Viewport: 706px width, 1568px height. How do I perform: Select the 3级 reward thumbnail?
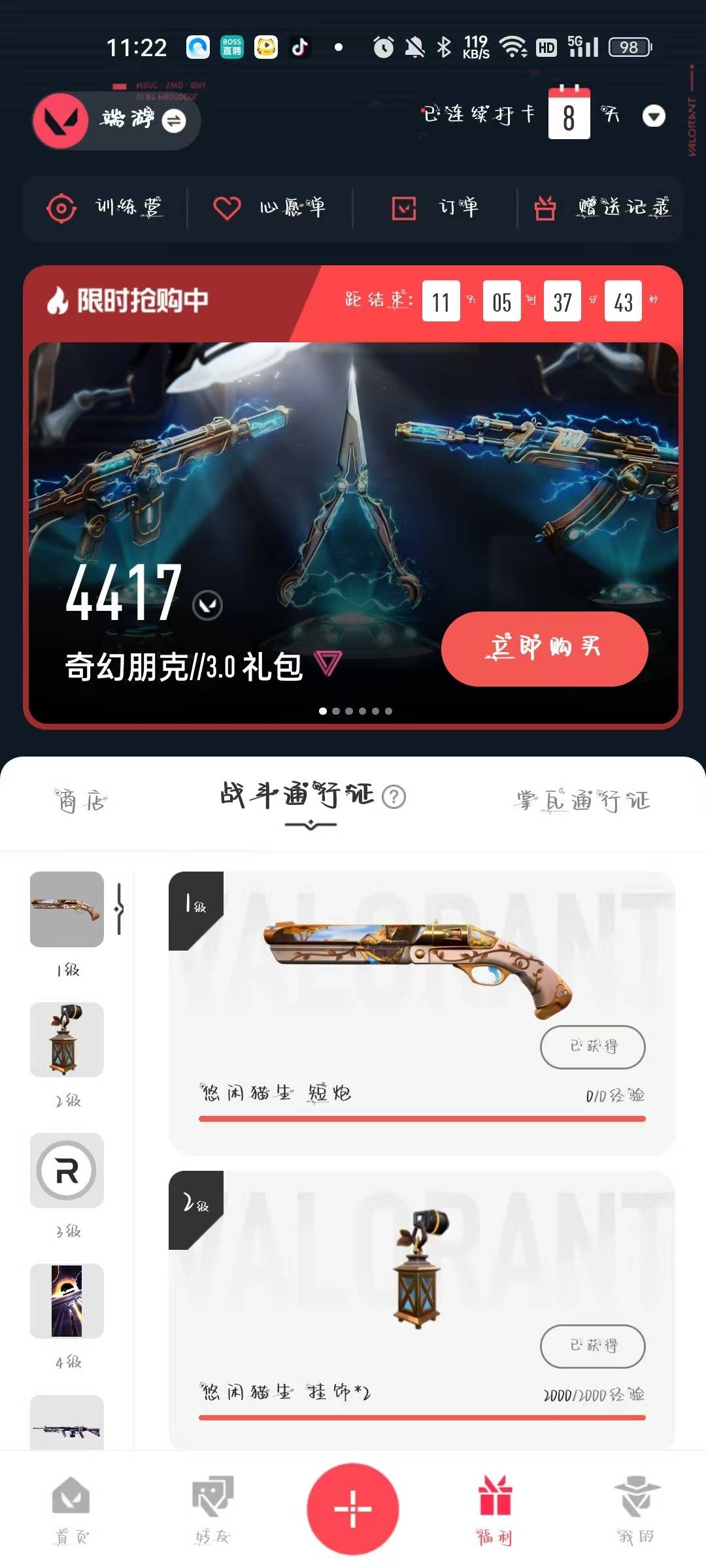click(67, 1169)
